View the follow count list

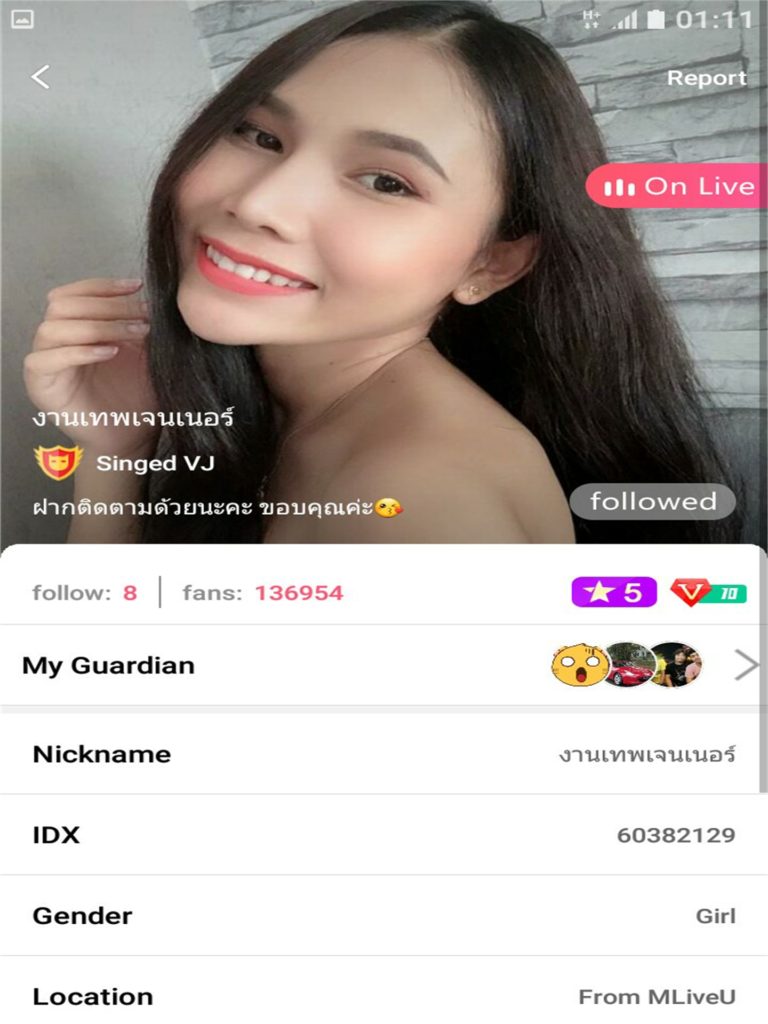tap(85, 593)
